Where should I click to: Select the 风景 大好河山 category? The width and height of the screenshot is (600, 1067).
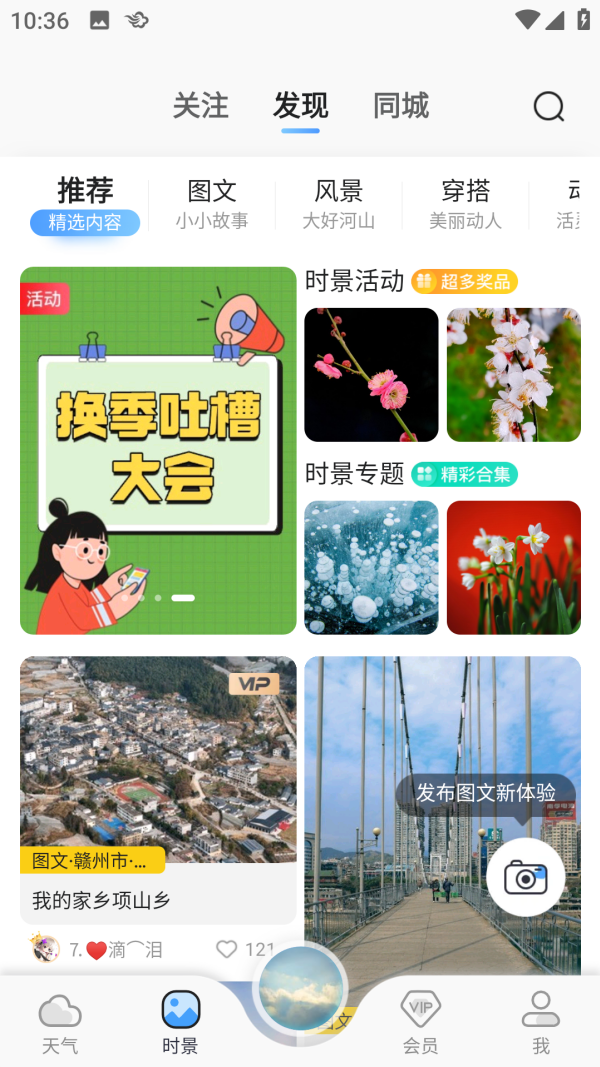pos(339,205)
